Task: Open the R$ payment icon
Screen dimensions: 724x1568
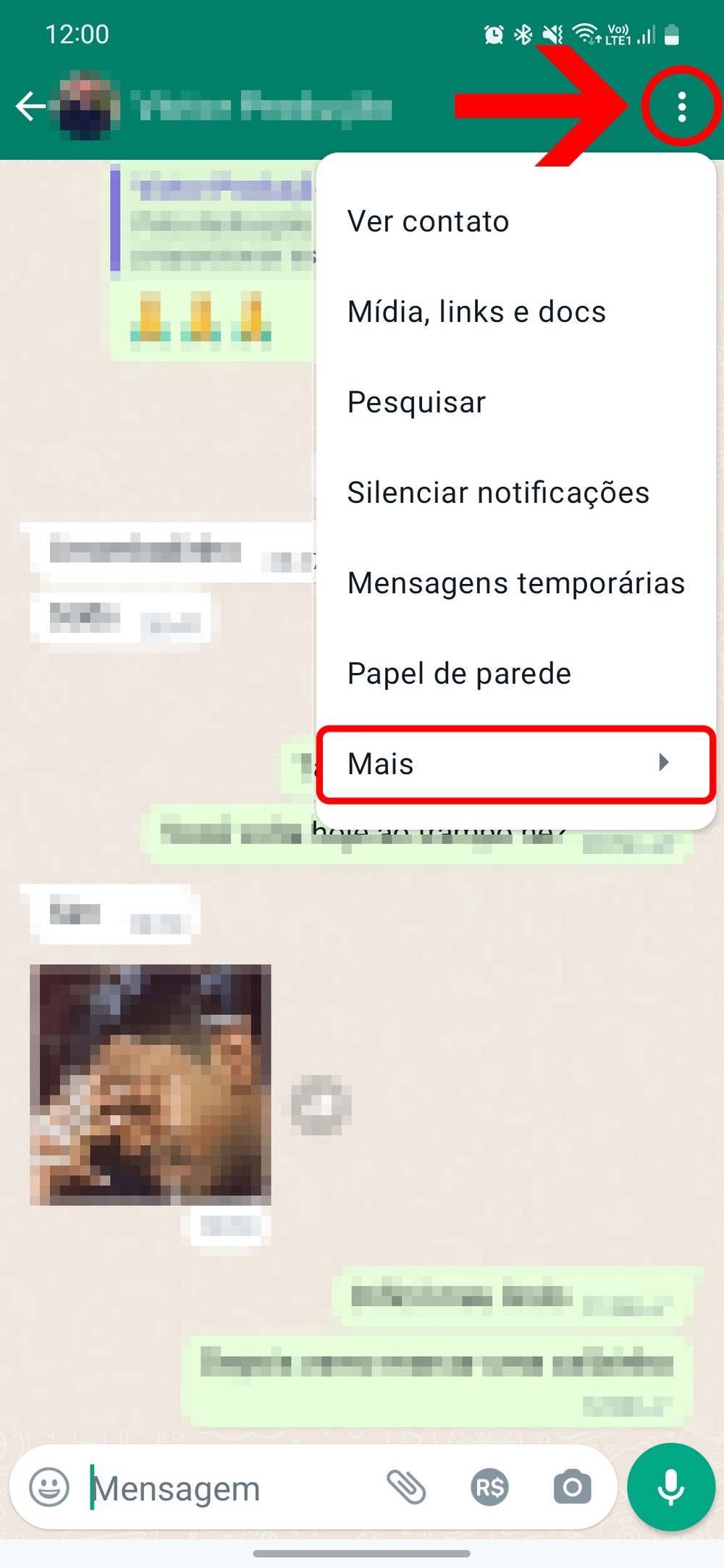Action: (x=489, y=1488)
